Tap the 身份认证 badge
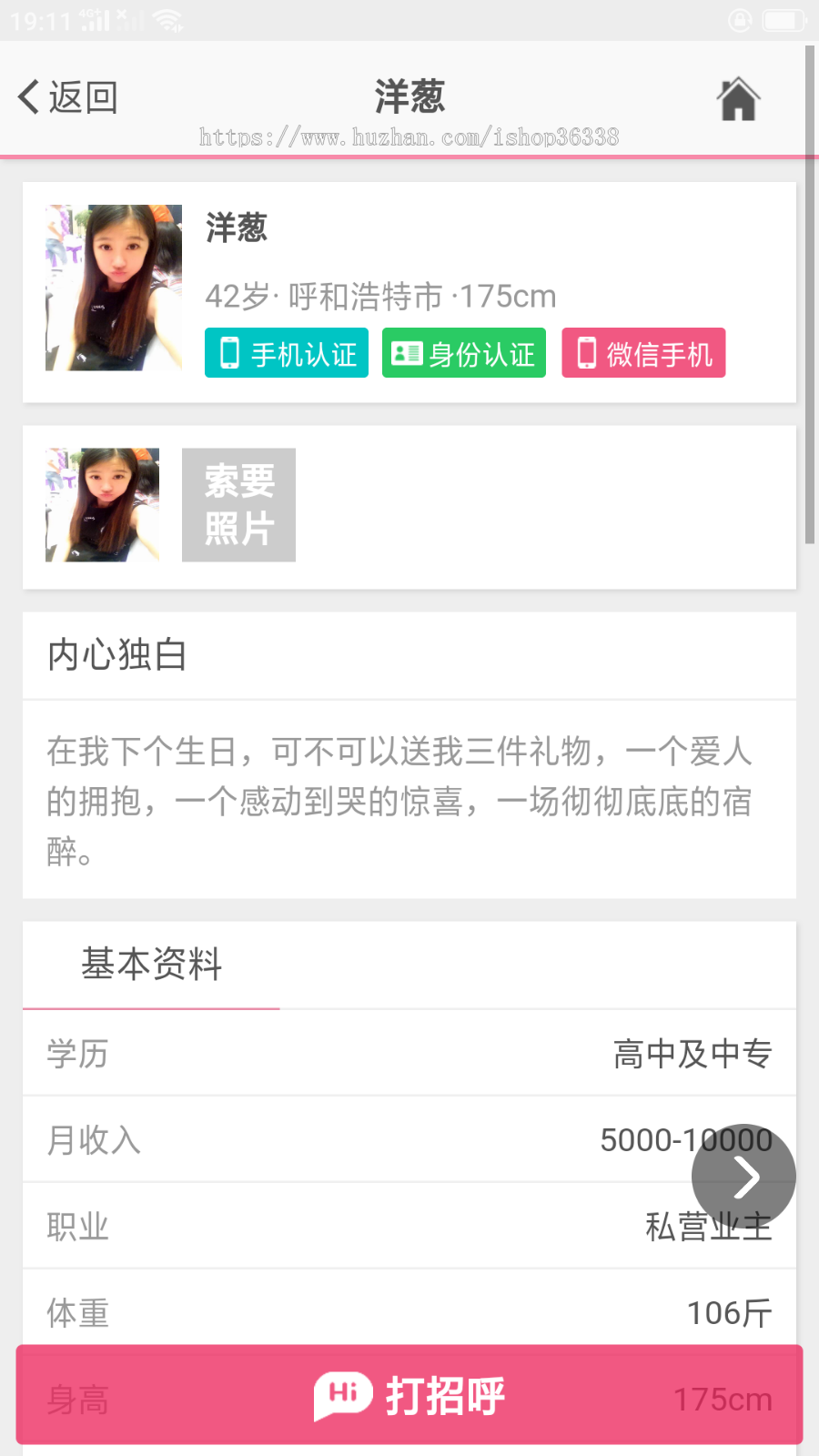 (x=464, y=353)
